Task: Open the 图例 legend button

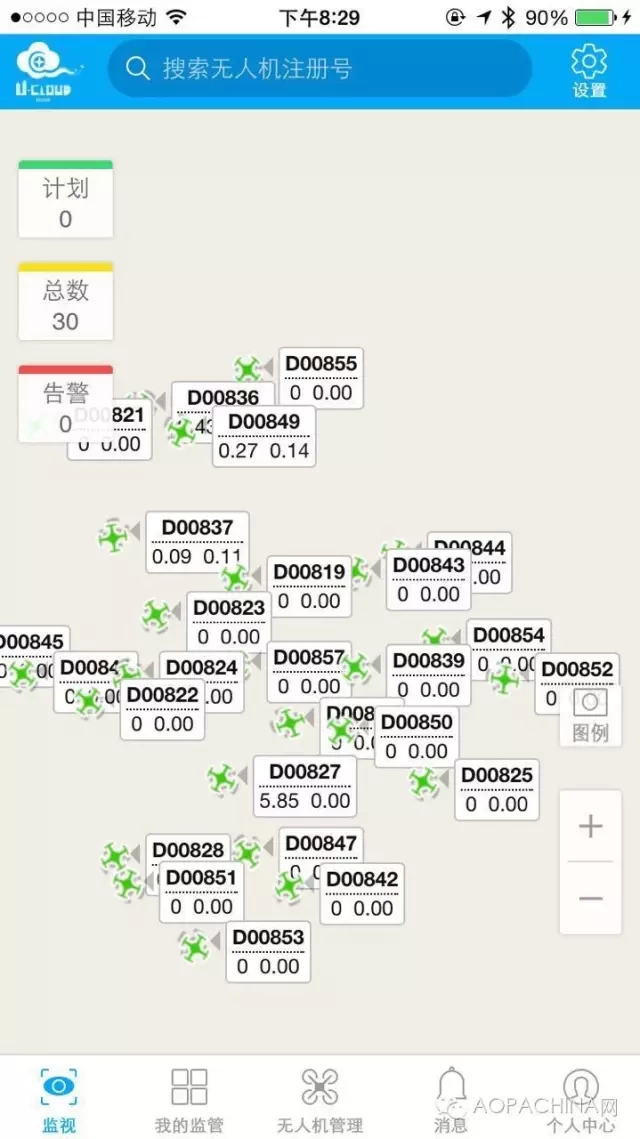Action: pyautogui.click(x=590, y=715)
